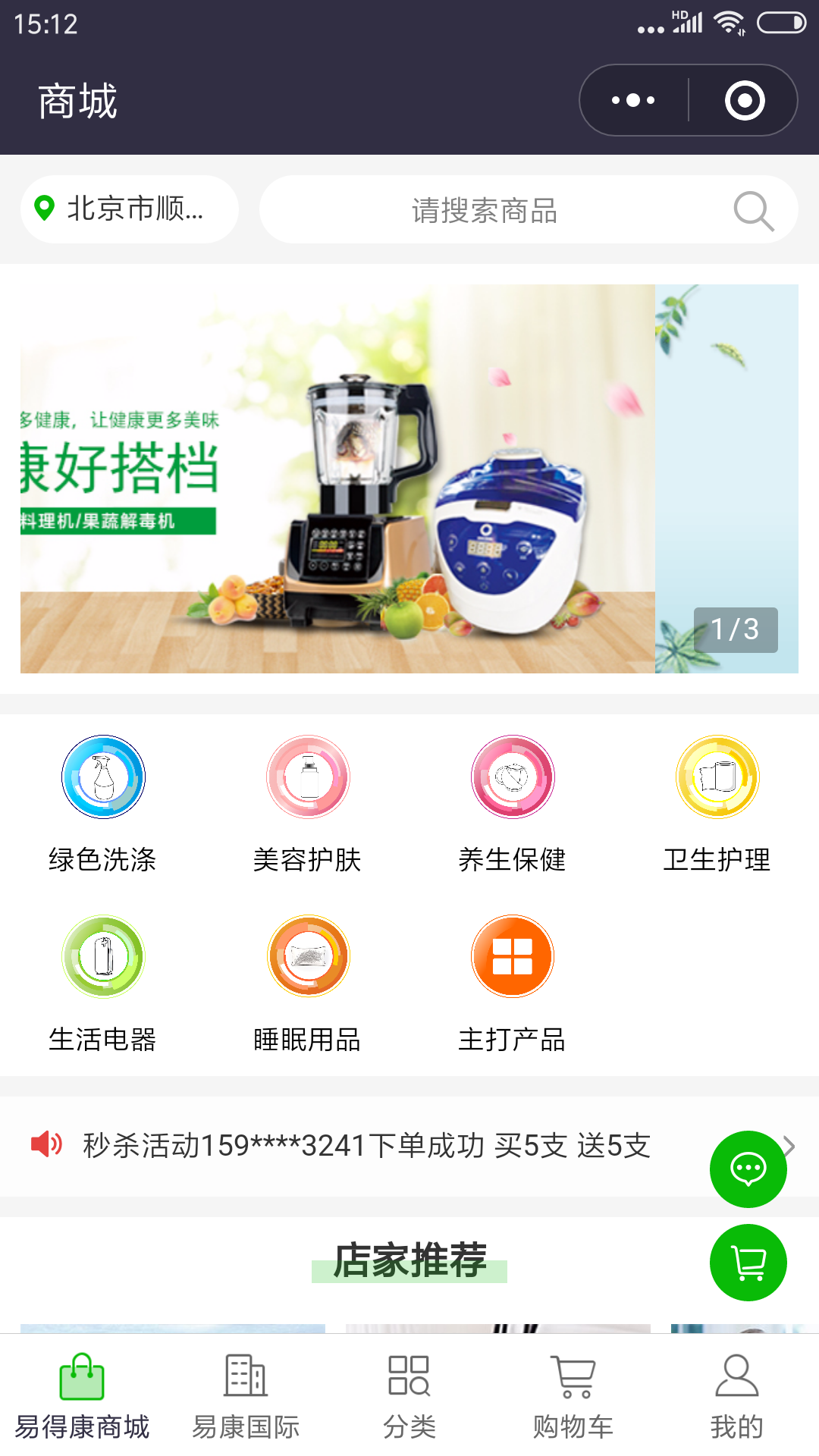This screenshot has width=819, height=1456.
Task: Open the 购物车 tab
Action: [x=573, y=1397]
